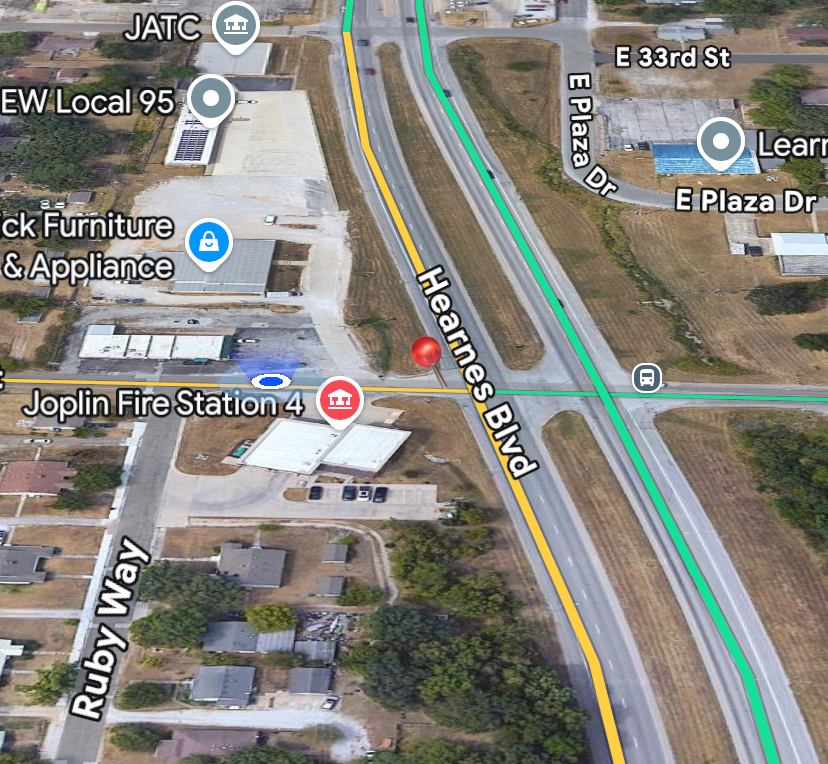Tap the Joplin Fire Station 4 marker

[x=340, y=400]
